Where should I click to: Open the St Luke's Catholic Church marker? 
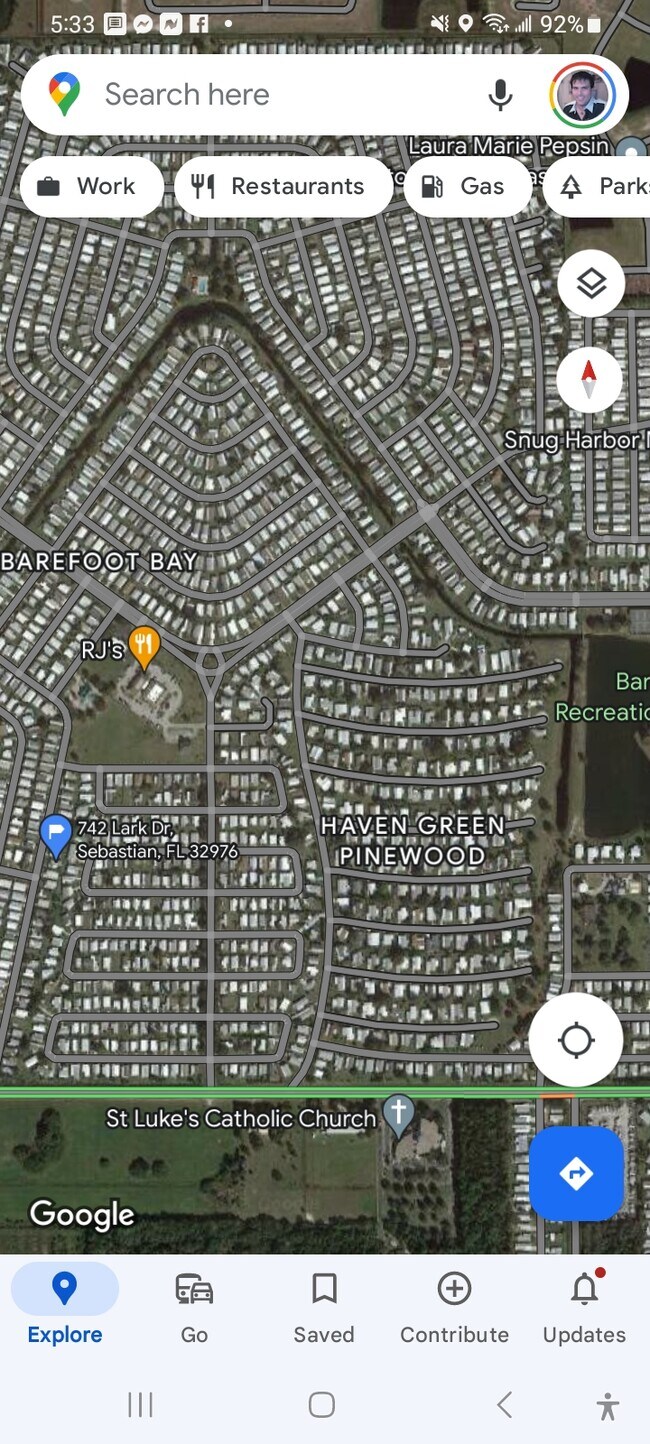399,1115
